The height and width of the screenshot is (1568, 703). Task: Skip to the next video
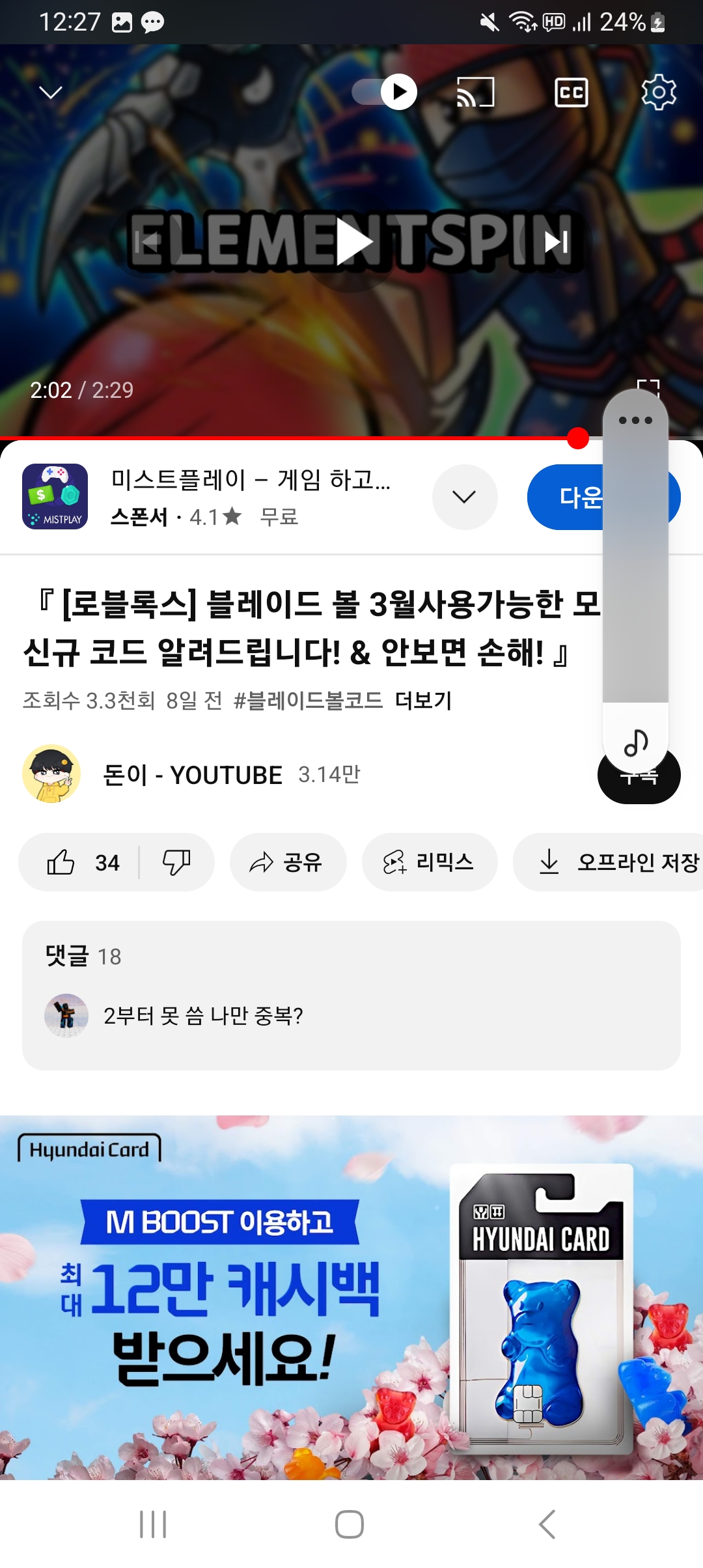pos(556,242)
